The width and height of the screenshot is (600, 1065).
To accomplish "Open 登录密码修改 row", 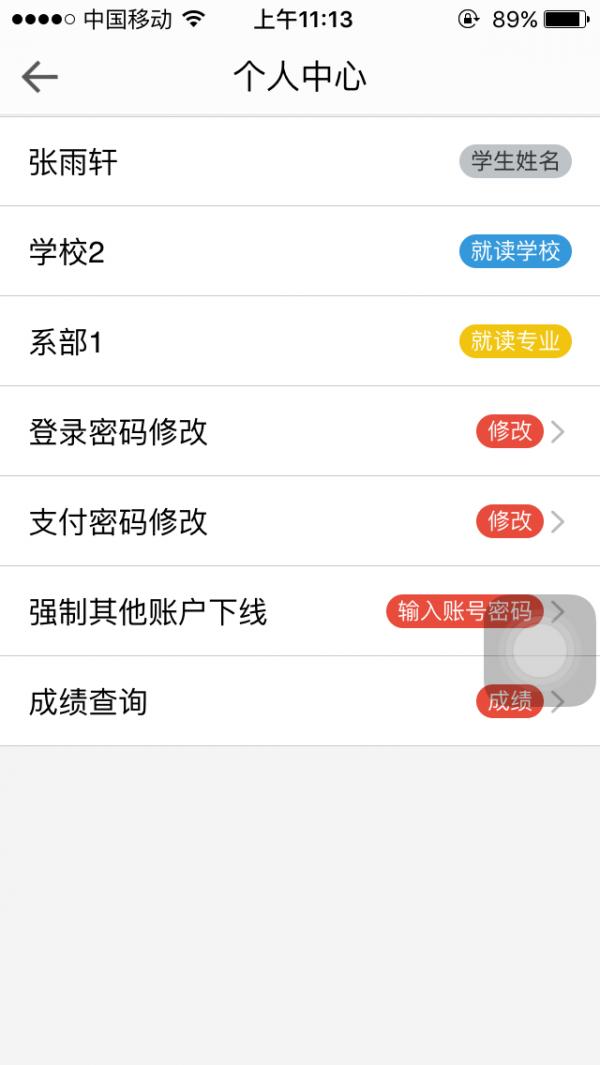I will click(300, 431).
